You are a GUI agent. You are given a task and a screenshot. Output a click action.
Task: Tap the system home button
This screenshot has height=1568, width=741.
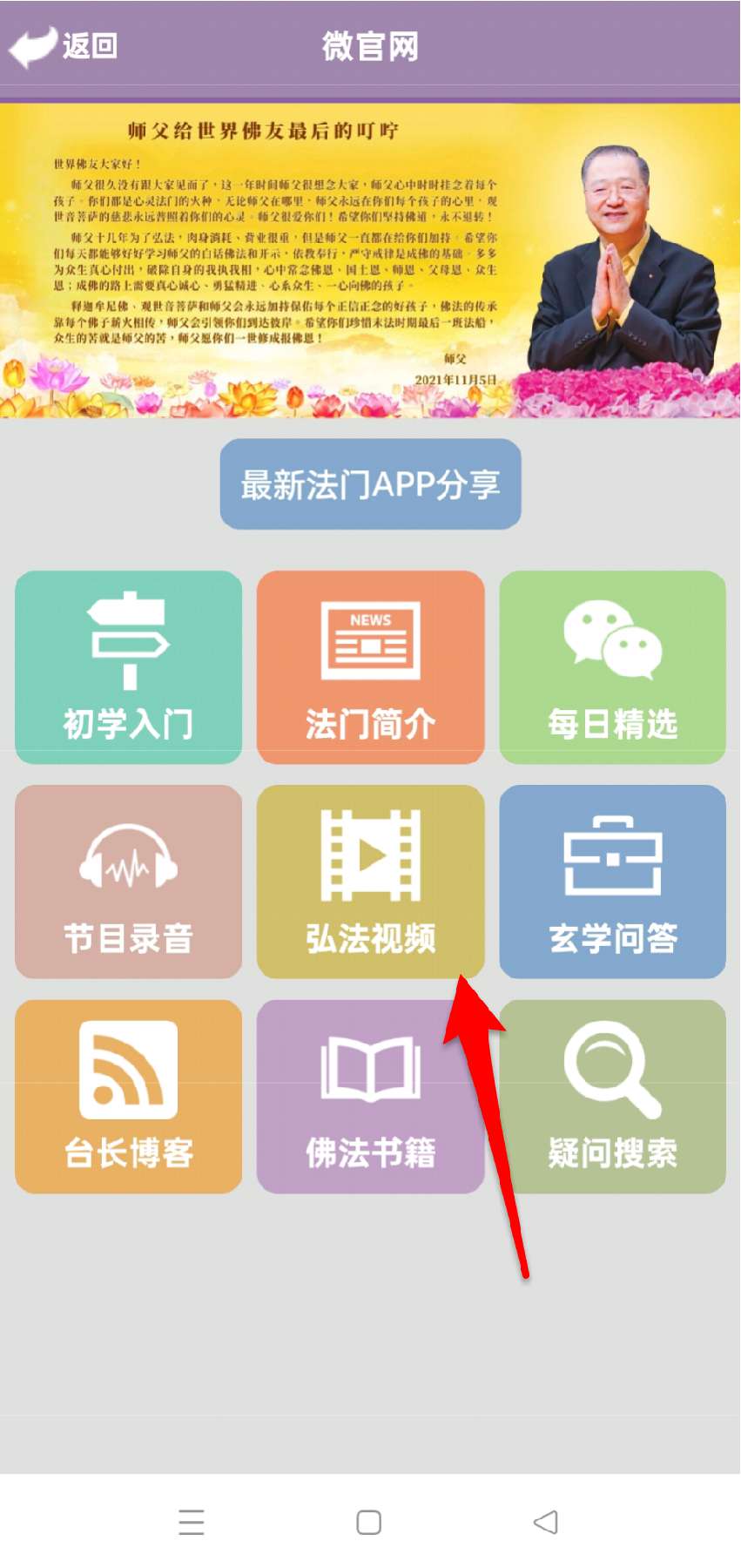point(369,1522)
